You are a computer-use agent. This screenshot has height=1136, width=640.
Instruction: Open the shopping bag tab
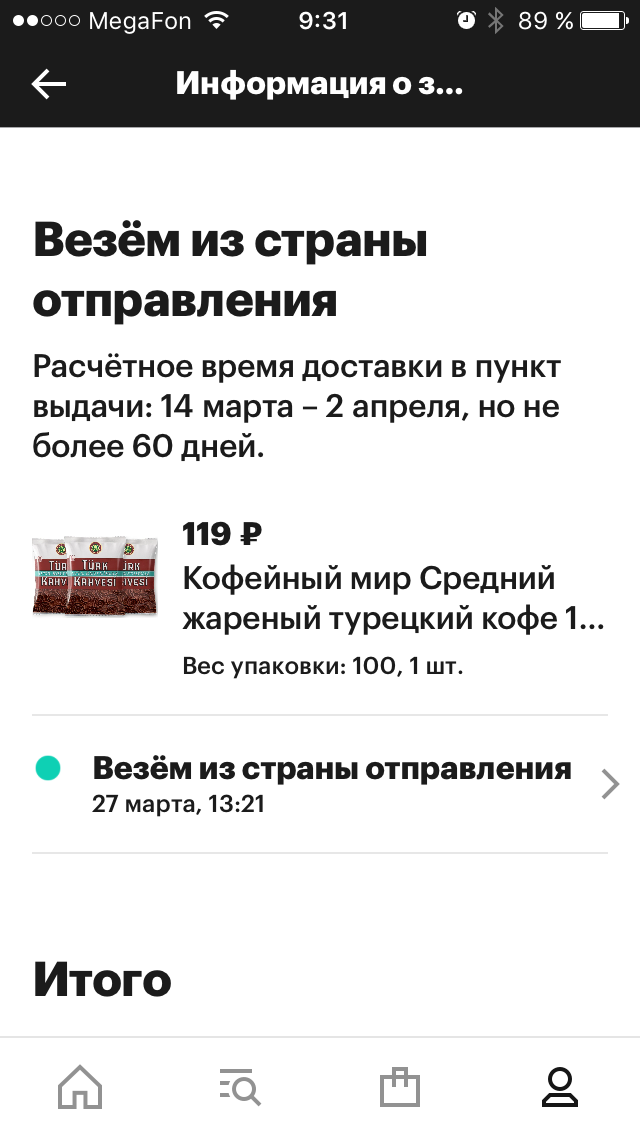tap(400, 1087)
